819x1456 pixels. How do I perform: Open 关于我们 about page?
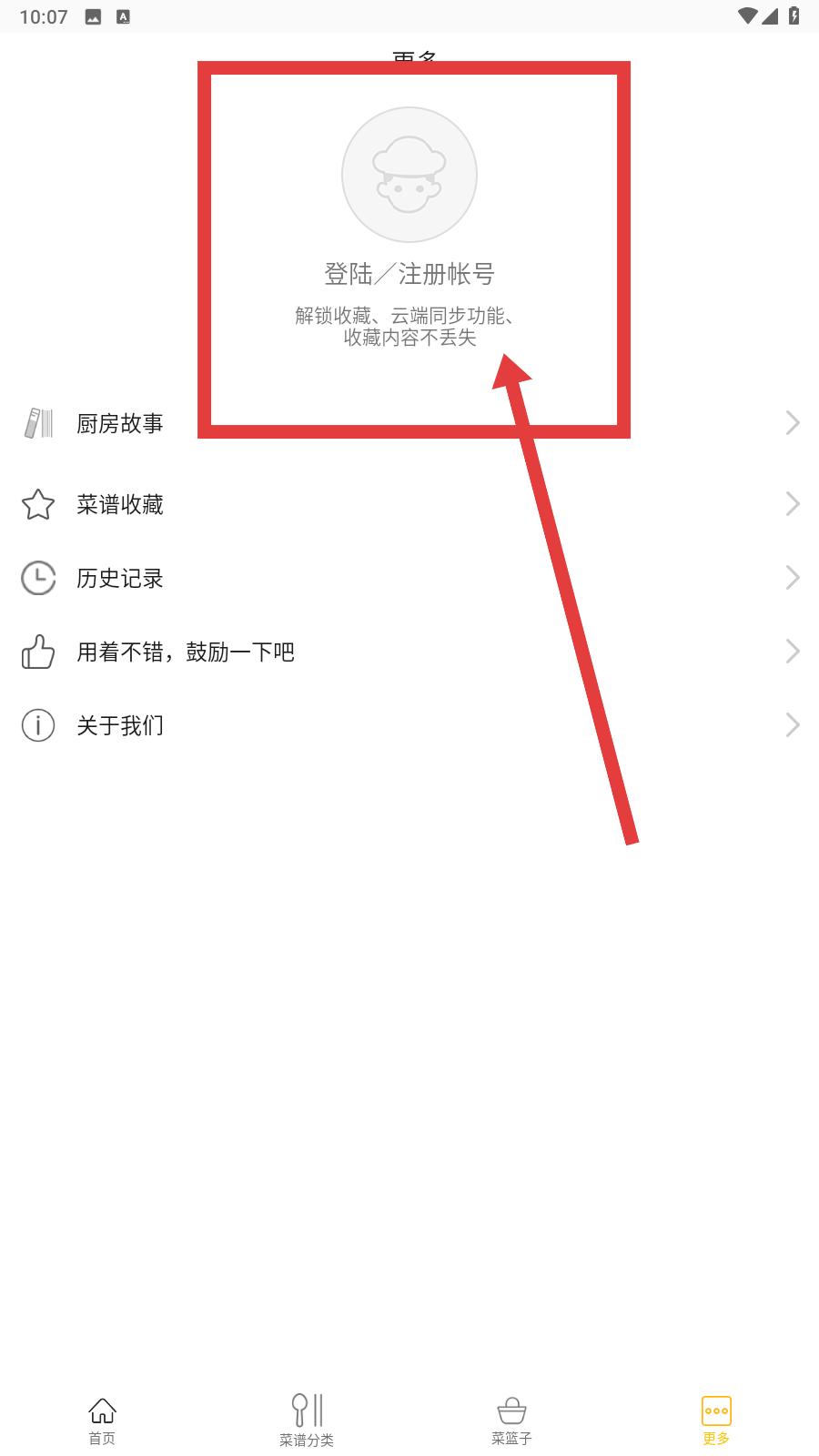click(409, 725)
